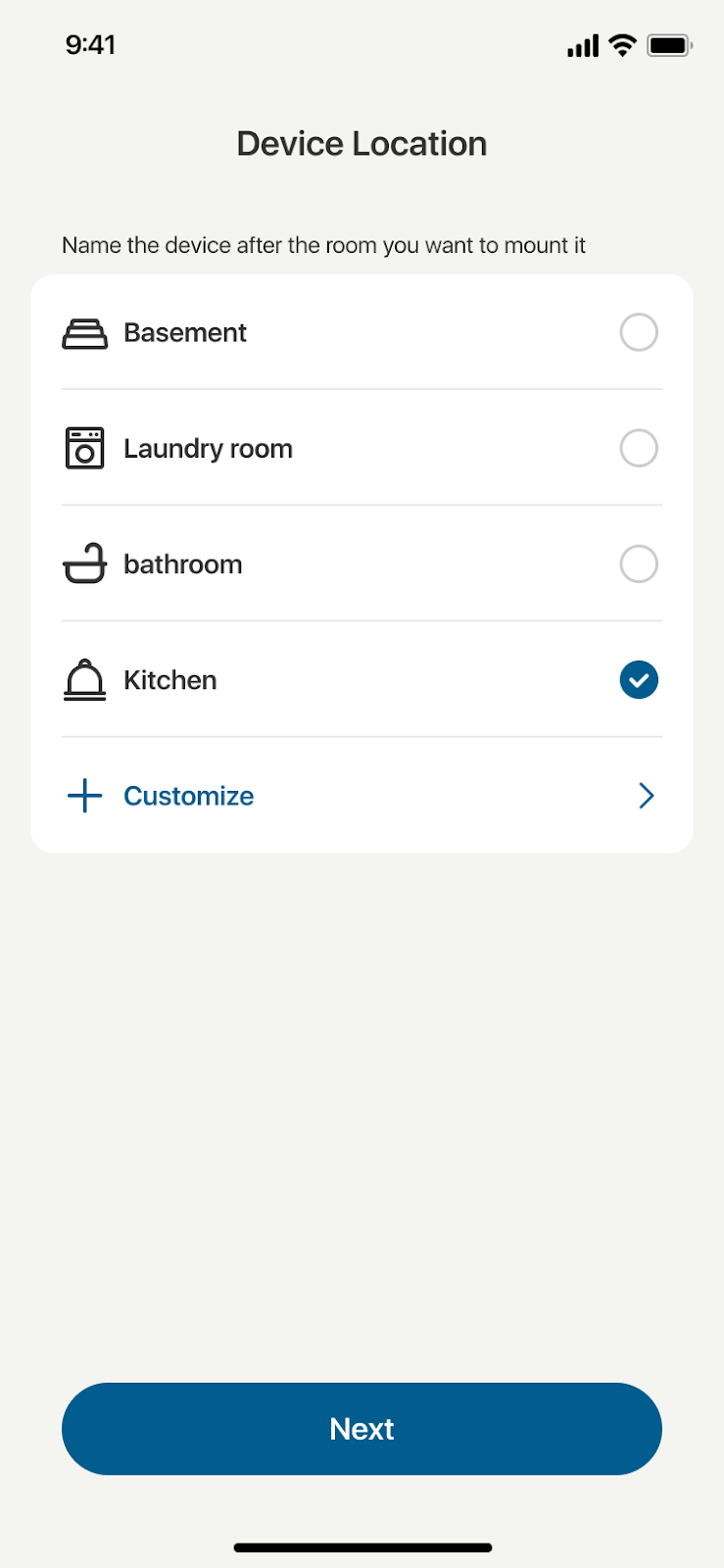Open Customize to add a room name
Image resolution: width=724 pixels, height=1568 pixels.
tap(361, 796)
